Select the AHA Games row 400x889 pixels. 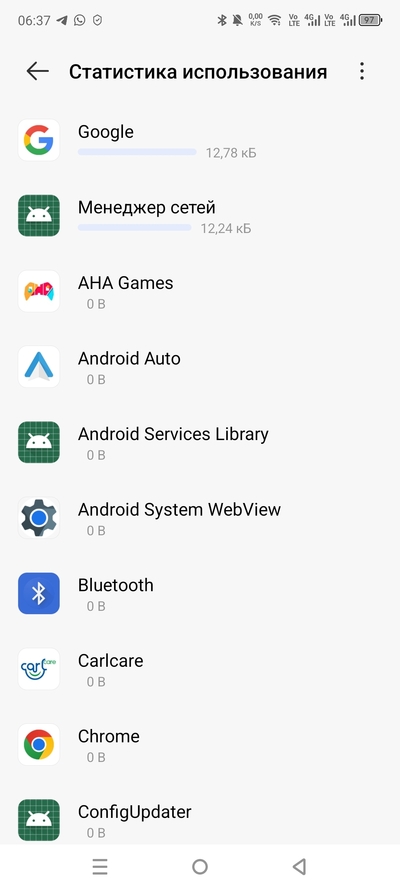click(x=200, y=291)
